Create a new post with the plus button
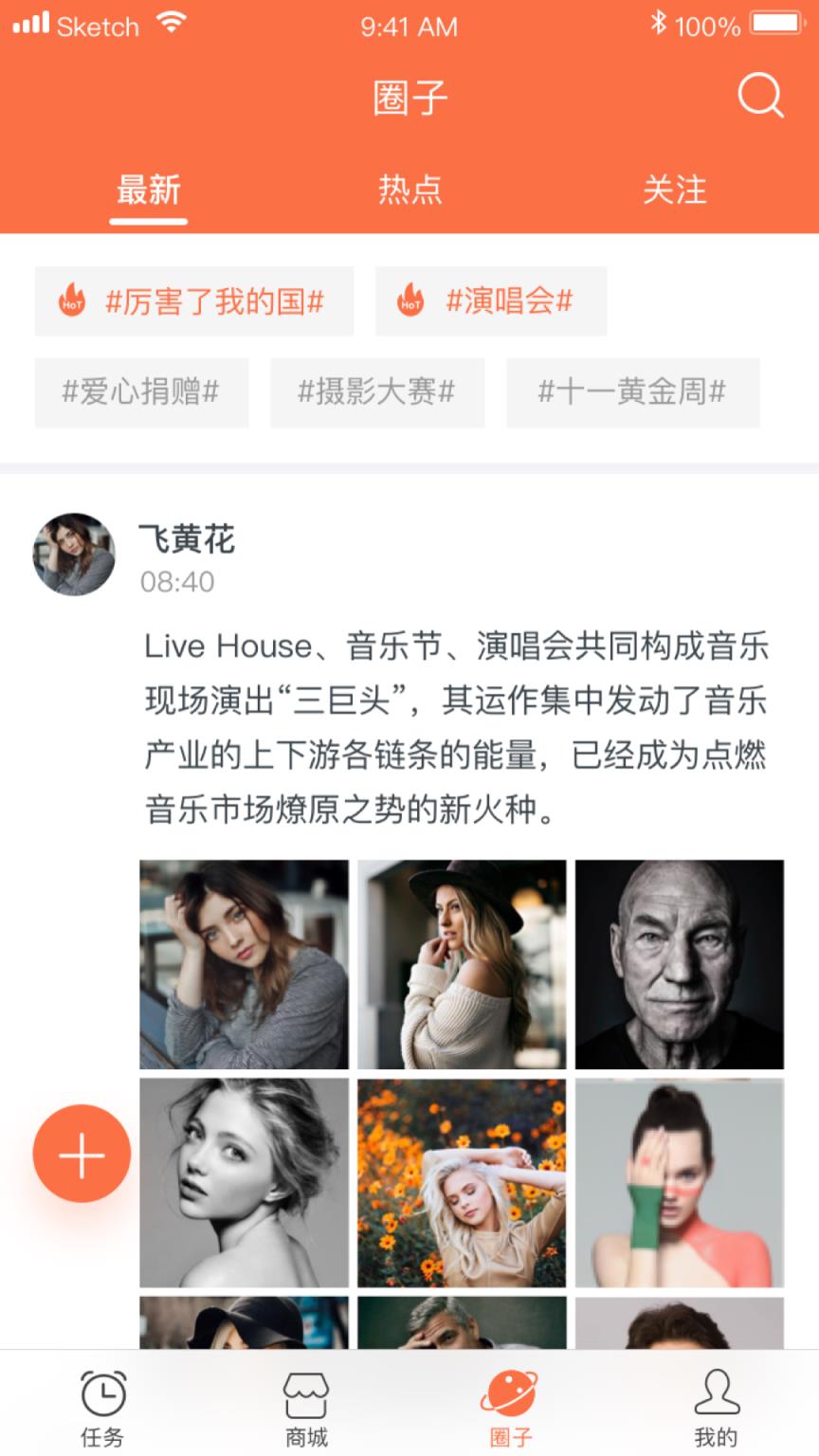Image resolution: width=819 pixels, height=1456 pixels. [x=82, y=1154]
